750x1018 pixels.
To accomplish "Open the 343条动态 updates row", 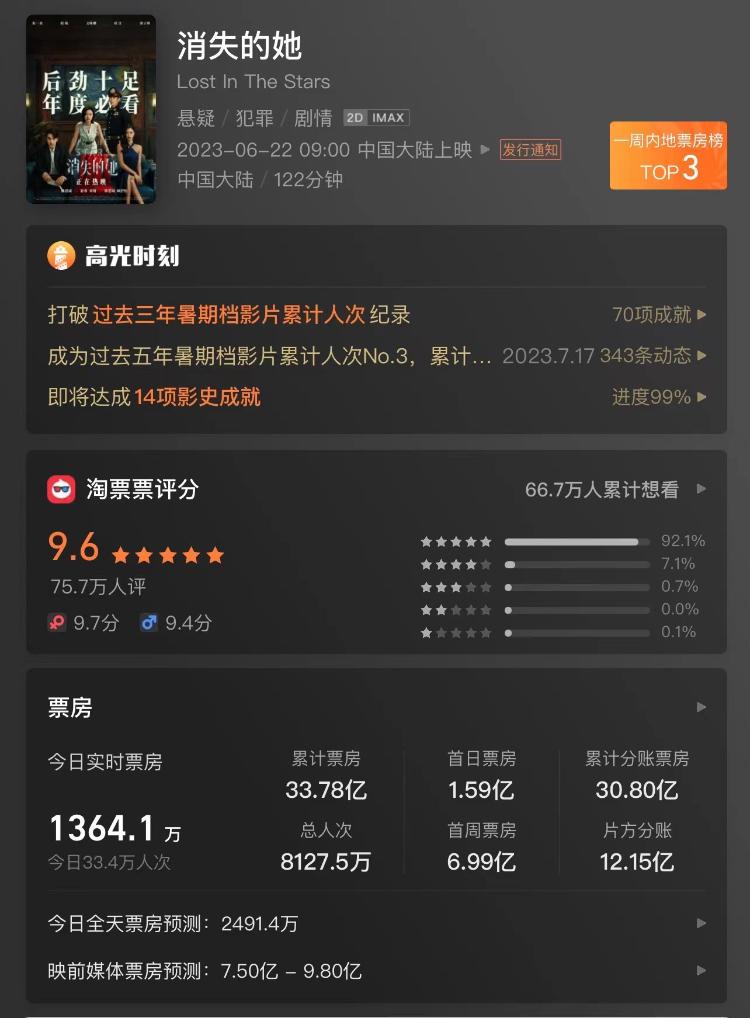I will coord(653,356).
